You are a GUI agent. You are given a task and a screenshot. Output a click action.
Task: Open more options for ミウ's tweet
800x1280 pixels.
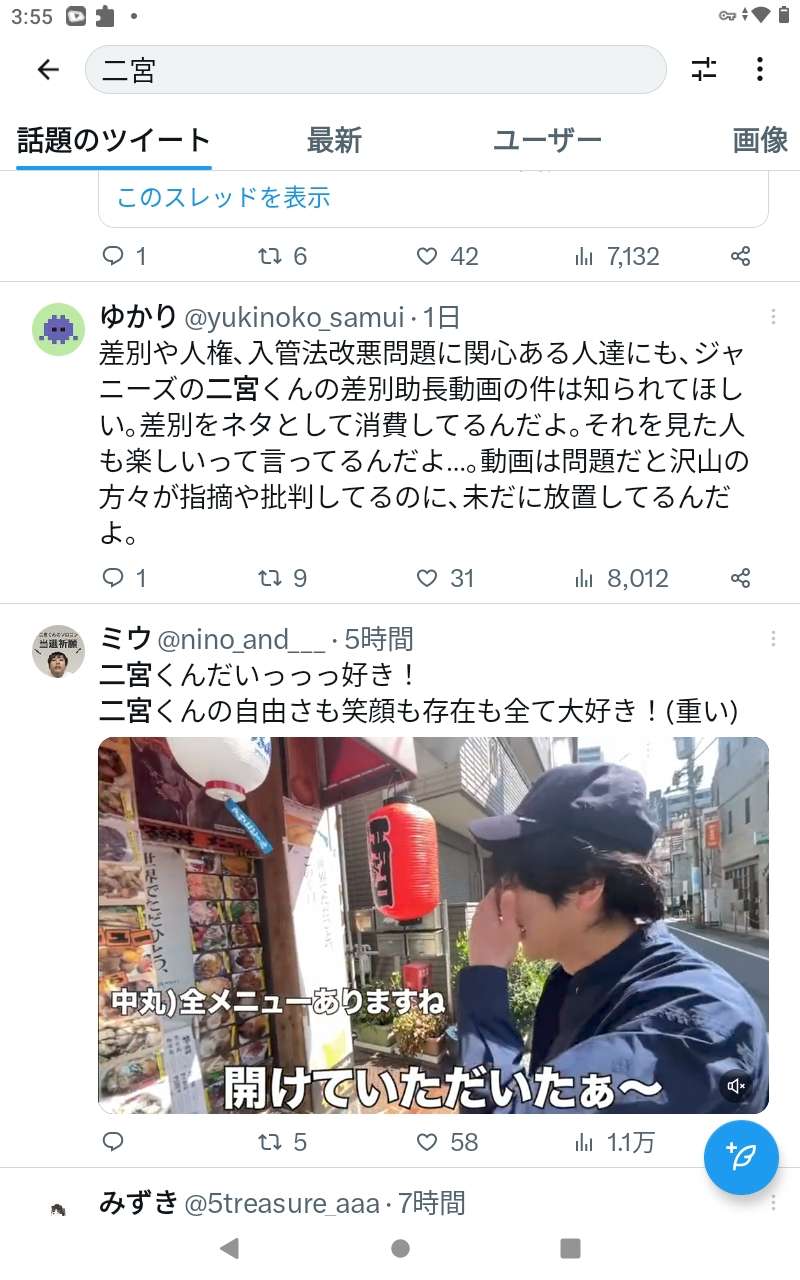point(773,638)
